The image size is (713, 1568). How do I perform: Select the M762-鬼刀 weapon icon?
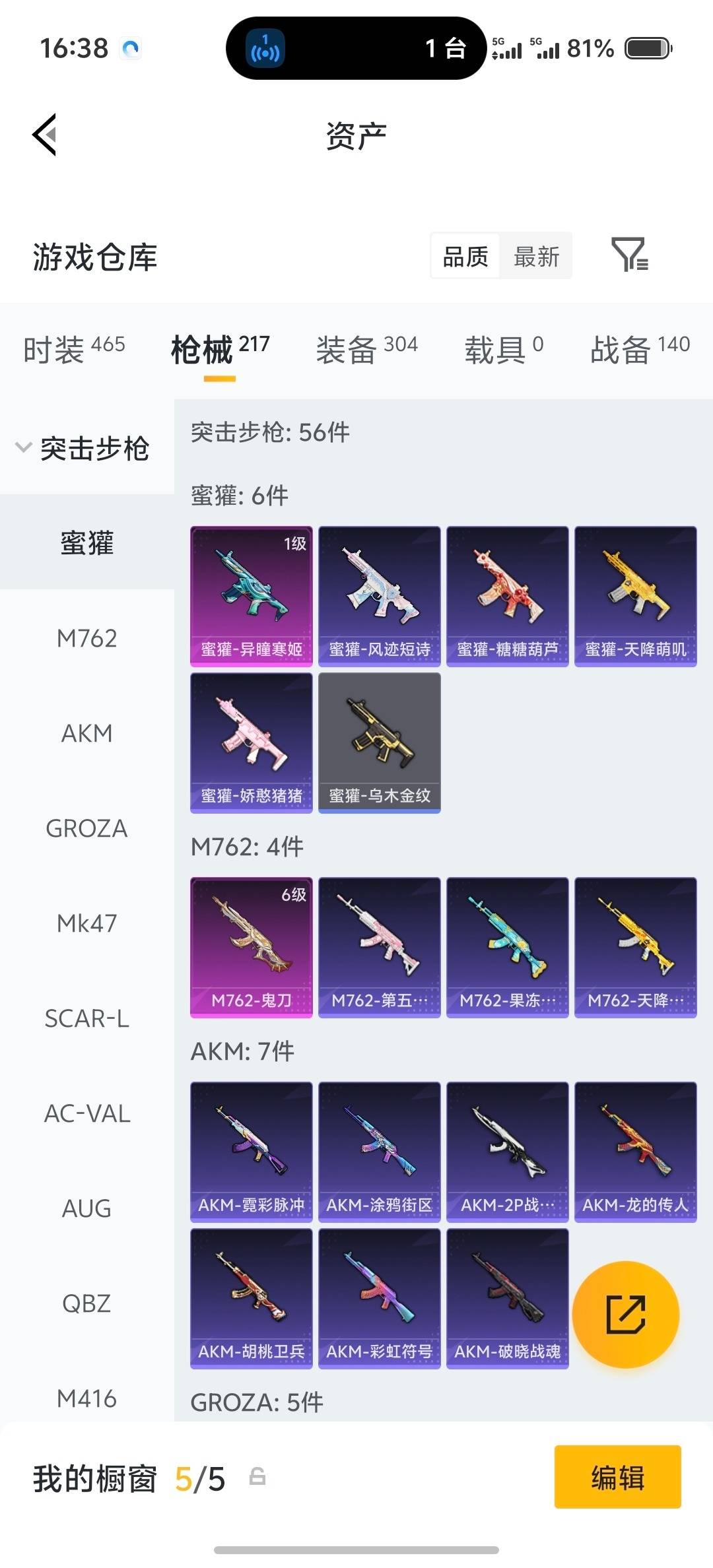[x=251, y=948]
